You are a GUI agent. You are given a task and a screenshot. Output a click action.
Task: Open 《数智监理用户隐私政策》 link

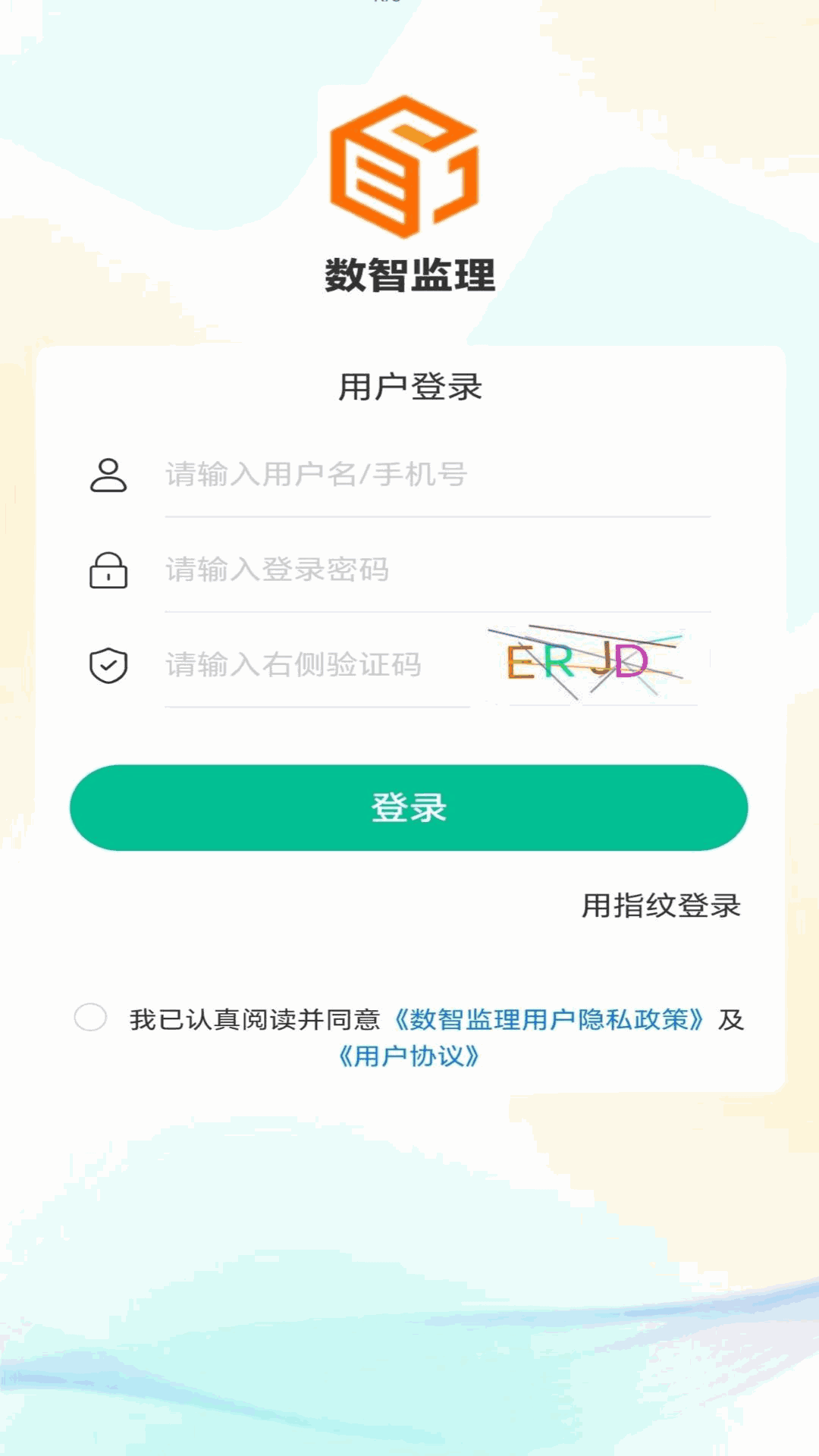pyautogui.click(x=549, y=1019)
